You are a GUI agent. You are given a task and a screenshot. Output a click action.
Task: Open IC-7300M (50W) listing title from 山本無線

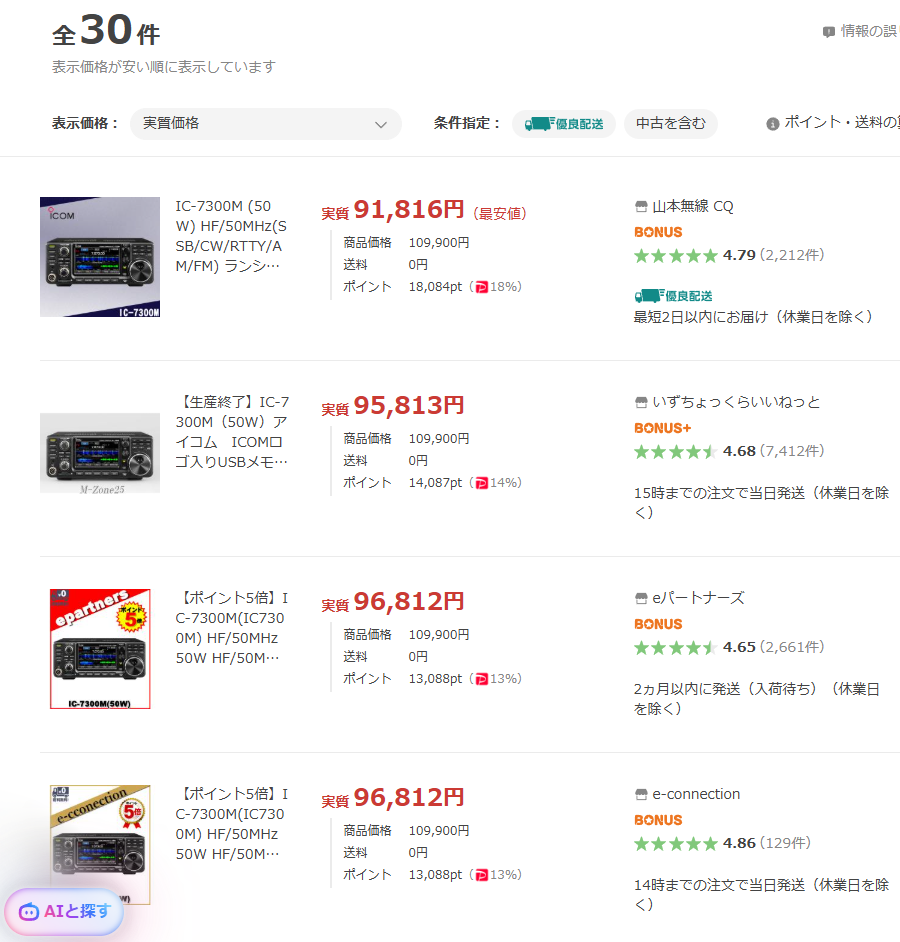click(231, 236)
